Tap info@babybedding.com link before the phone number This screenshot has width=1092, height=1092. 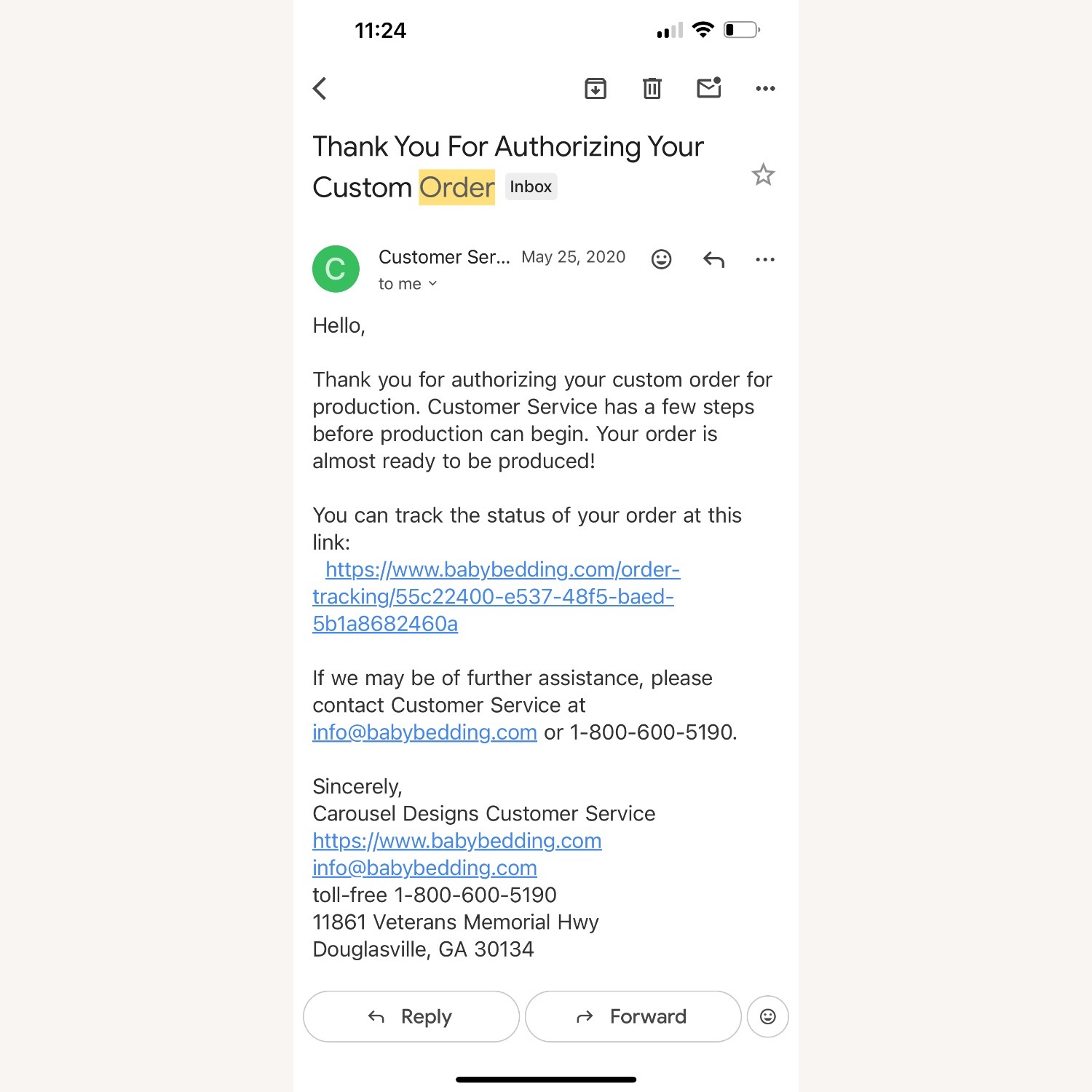(x=424, y=732)
